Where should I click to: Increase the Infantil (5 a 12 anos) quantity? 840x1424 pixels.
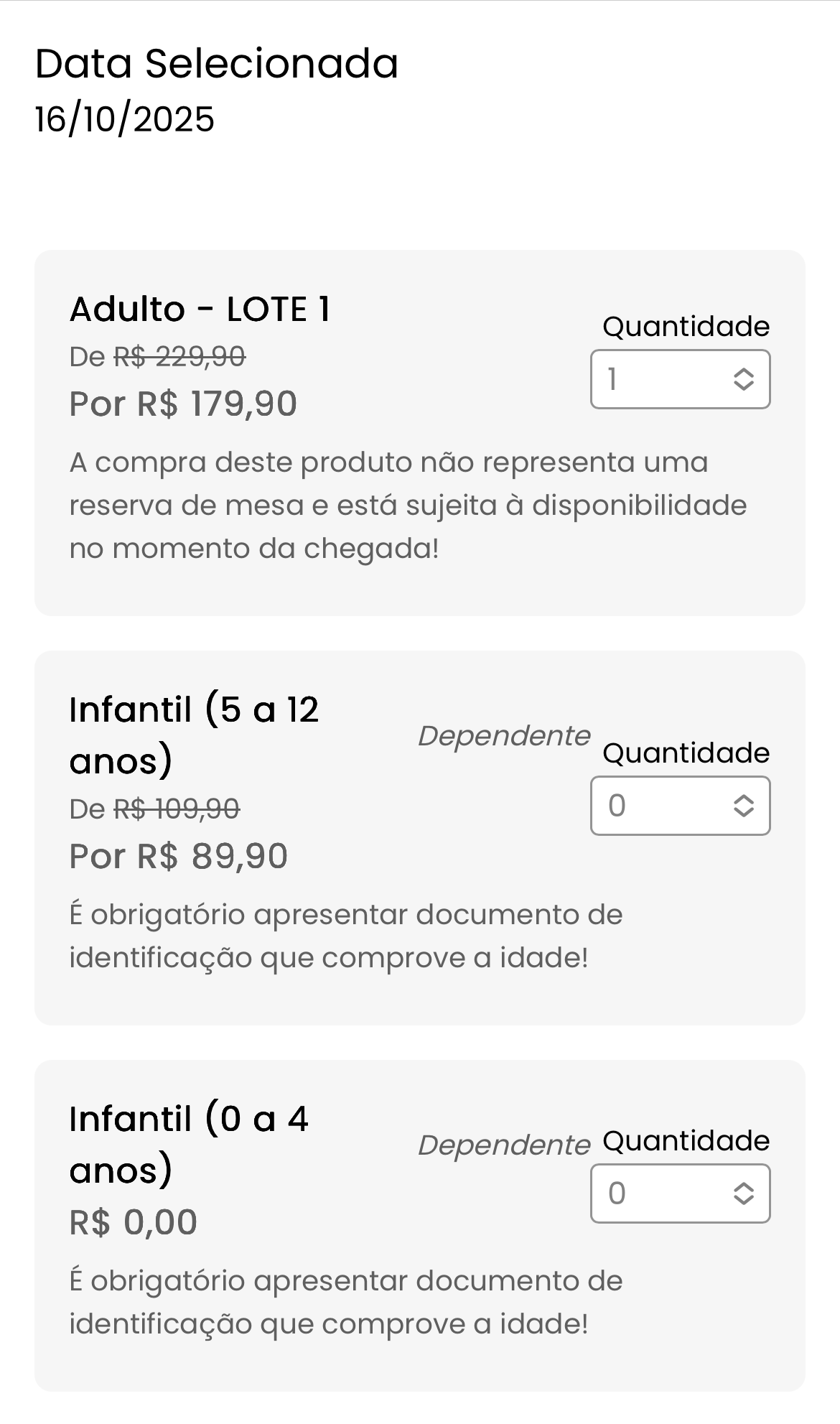743,798
